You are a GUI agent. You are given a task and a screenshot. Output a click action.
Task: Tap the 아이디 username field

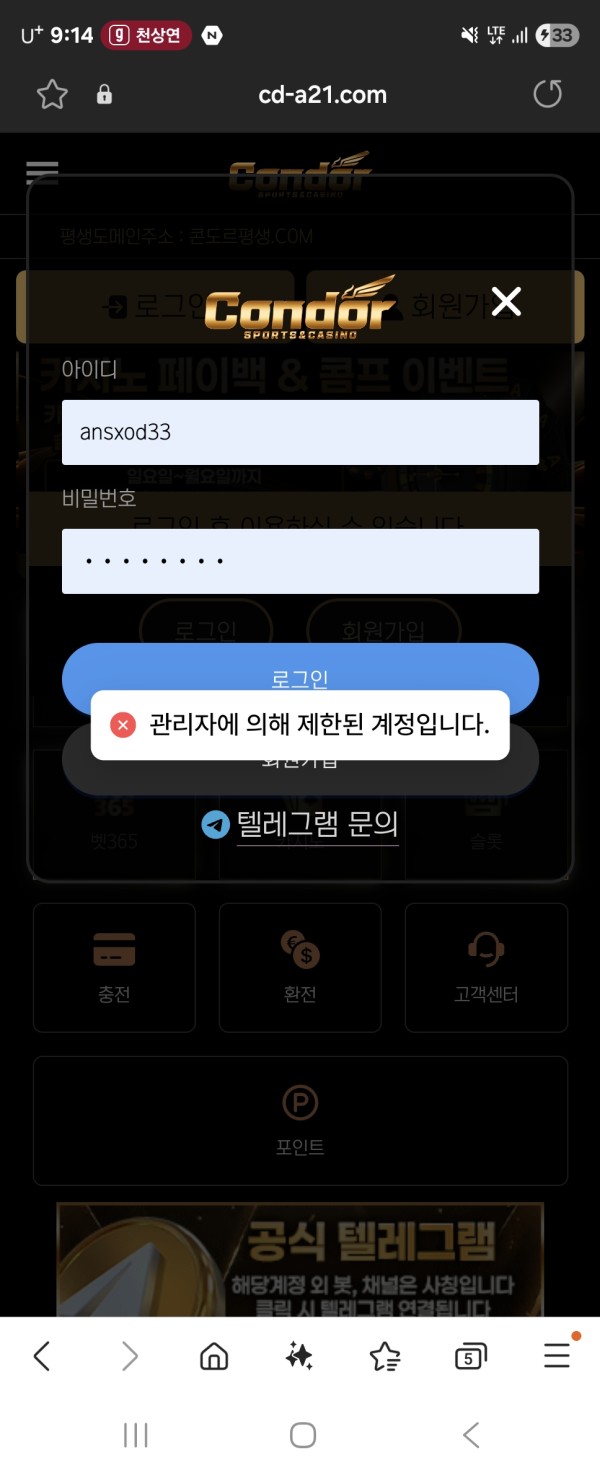click(300, 432)
